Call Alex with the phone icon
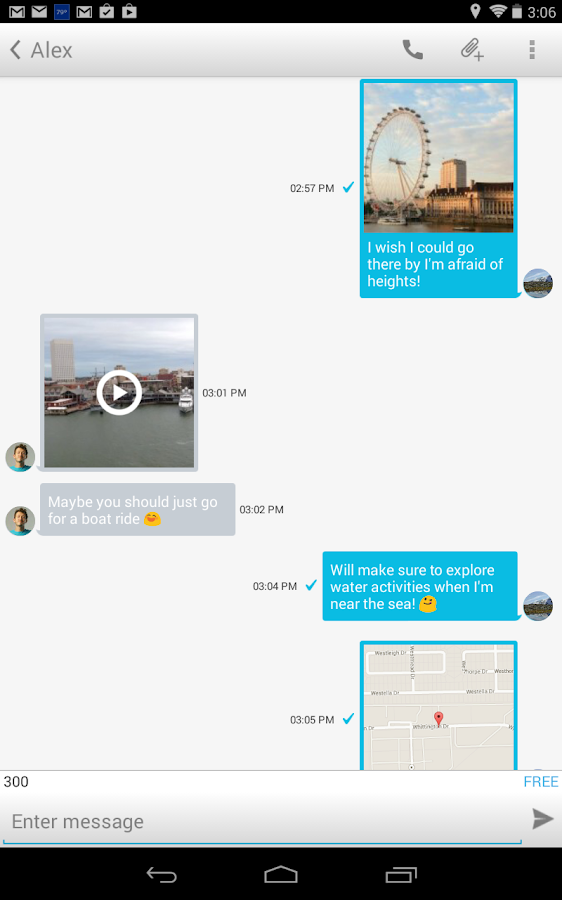This screenshot has height=900, width=562. pyautogui.click(x=412, y=50)
